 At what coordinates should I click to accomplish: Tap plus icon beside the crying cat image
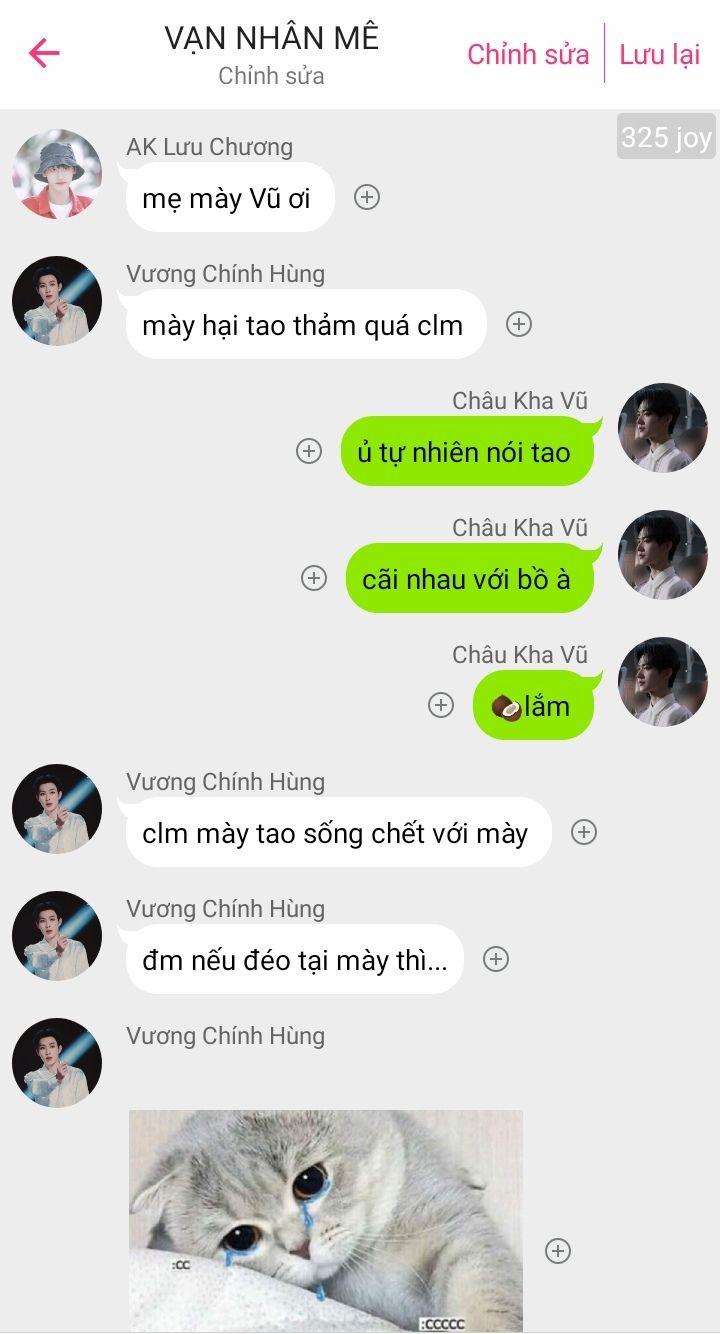558,1250
